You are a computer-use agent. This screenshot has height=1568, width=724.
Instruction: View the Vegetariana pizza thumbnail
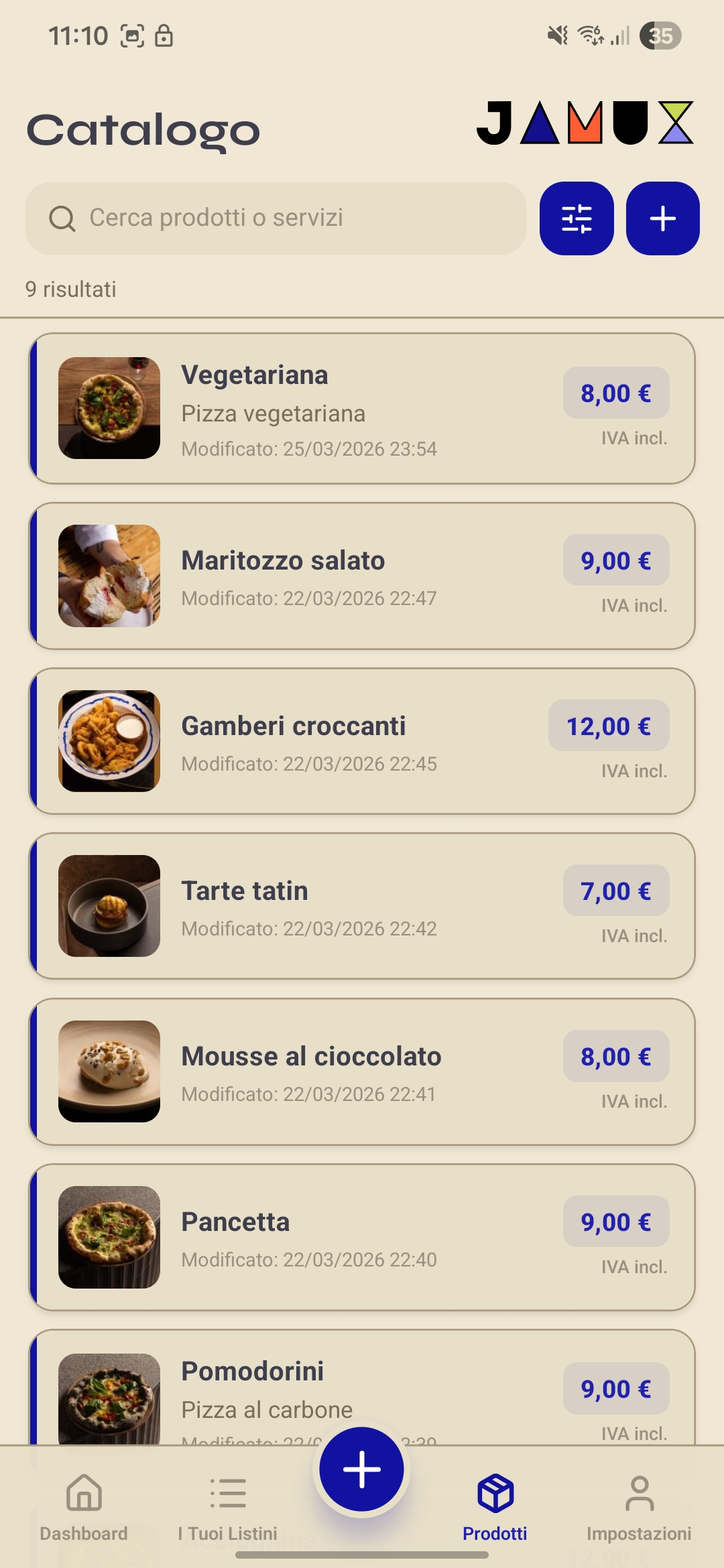[109, 404]
